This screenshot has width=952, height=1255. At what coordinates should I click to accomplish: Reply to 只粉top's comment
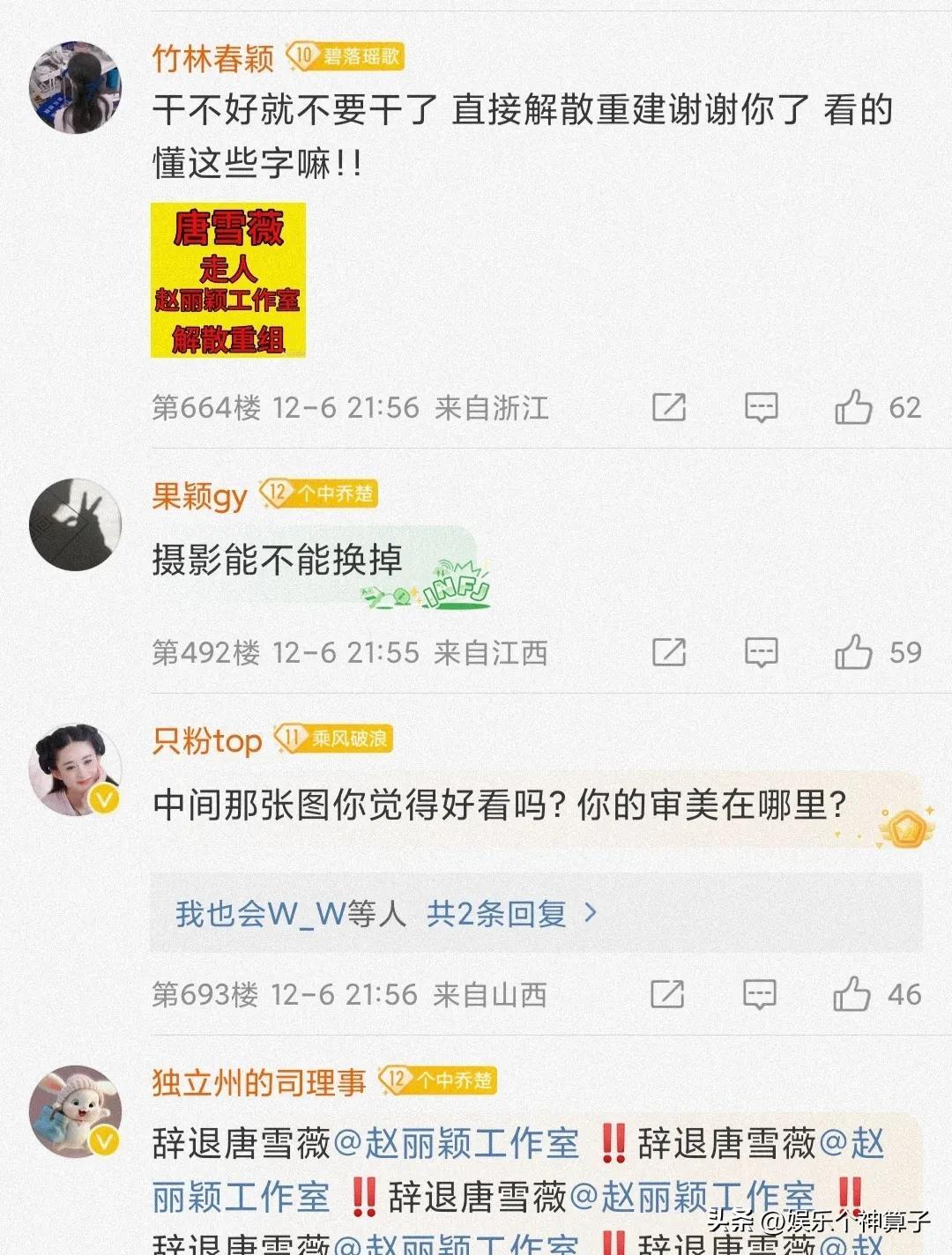click(759, 995)
